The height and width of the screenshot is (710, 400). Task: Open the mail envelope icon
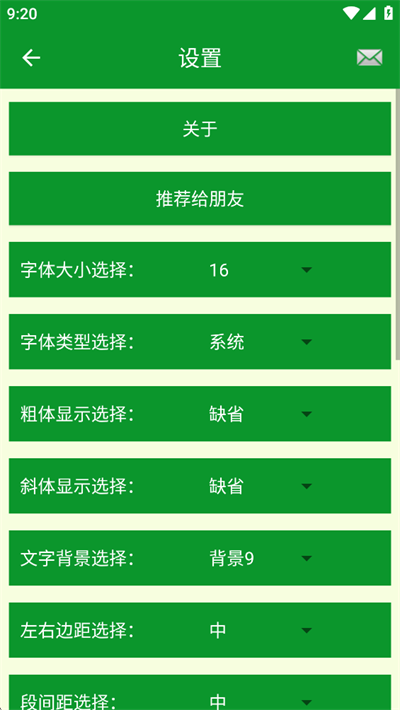pos(369,58)
